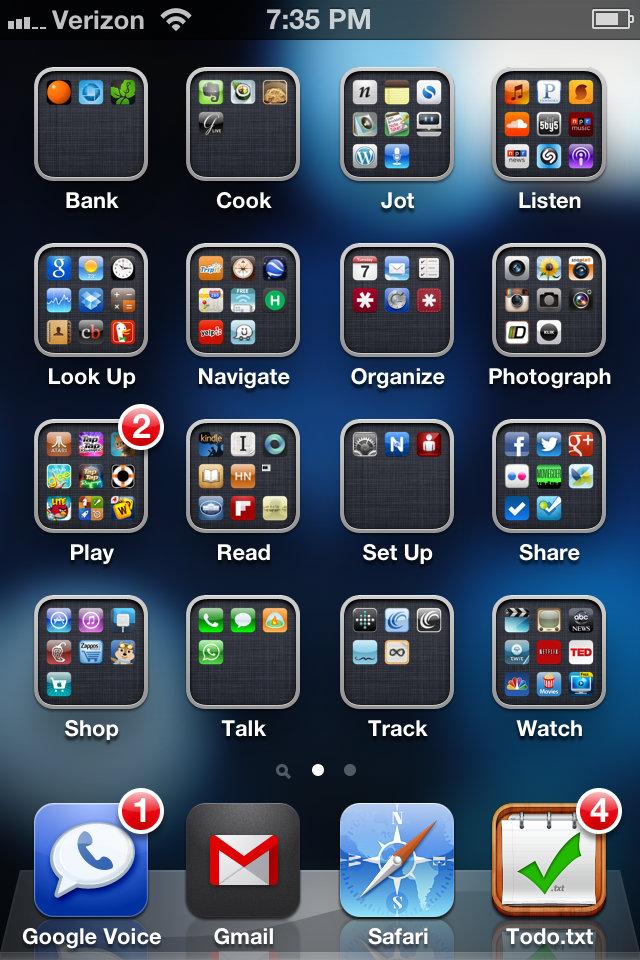Open the Look Up folder

coord(91,301)
